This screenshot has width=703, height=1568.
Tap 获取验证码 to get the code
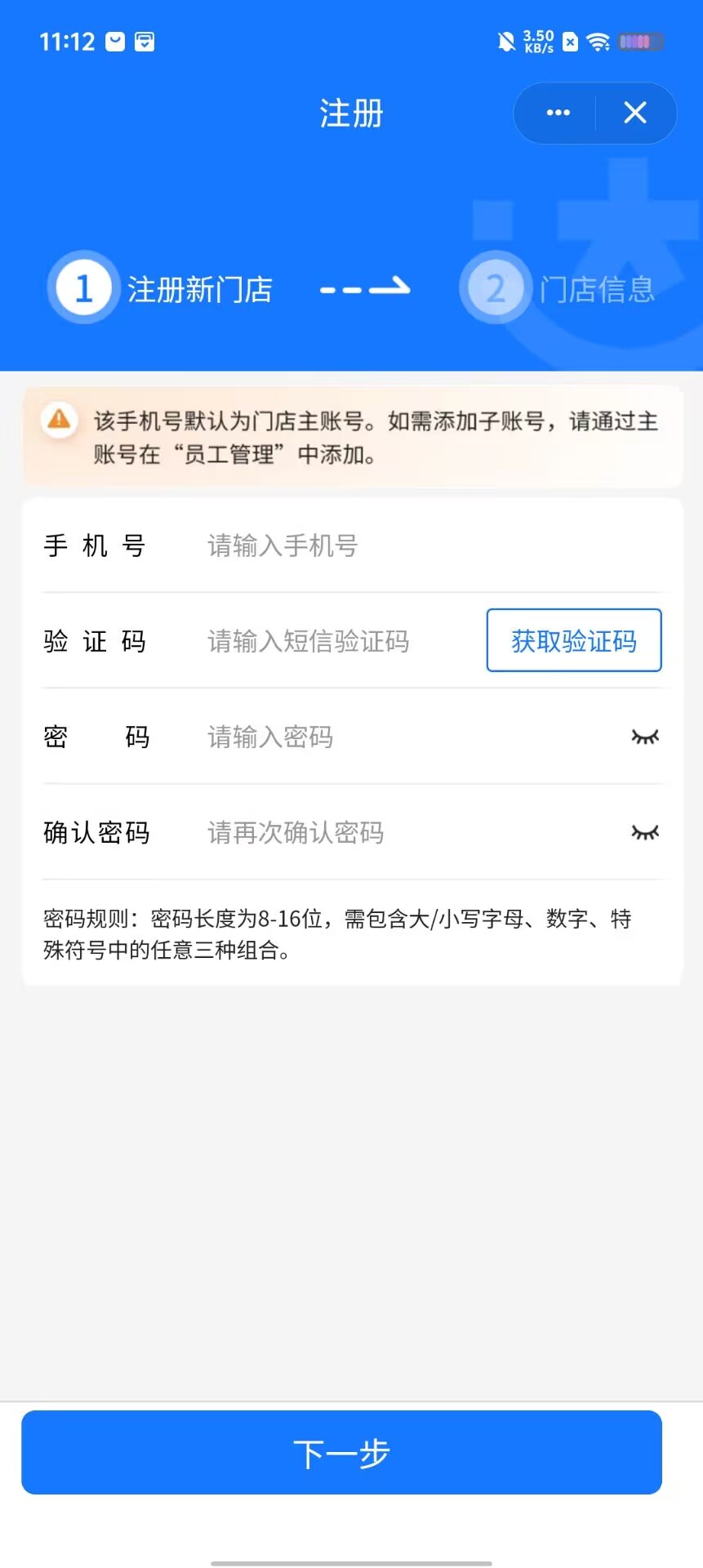pyautogui.click(x=573, y=641)
